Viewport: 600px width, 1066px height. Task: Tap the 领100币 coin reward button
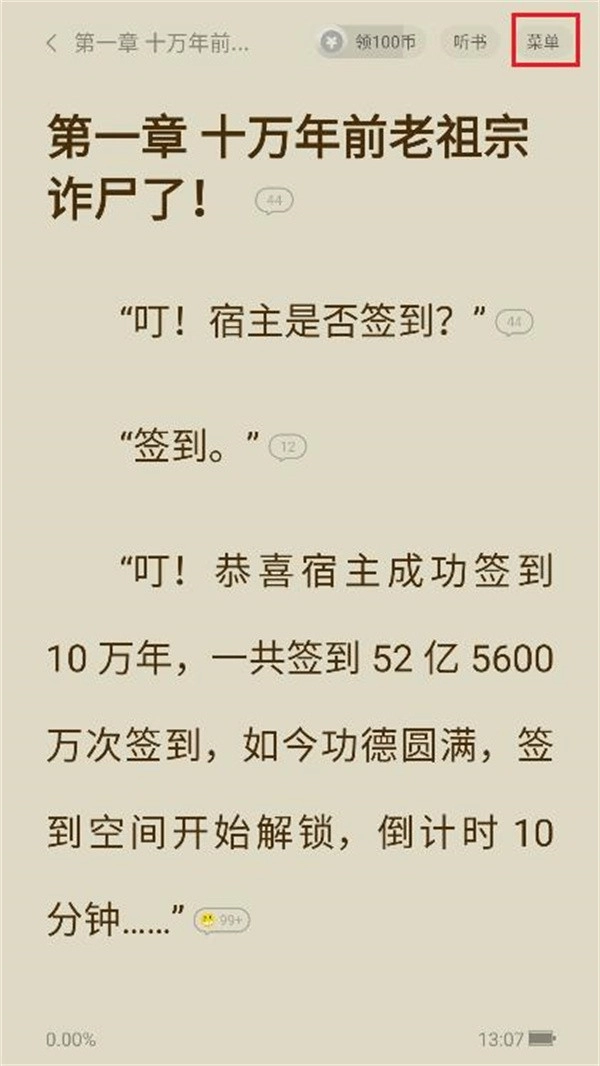372,43
